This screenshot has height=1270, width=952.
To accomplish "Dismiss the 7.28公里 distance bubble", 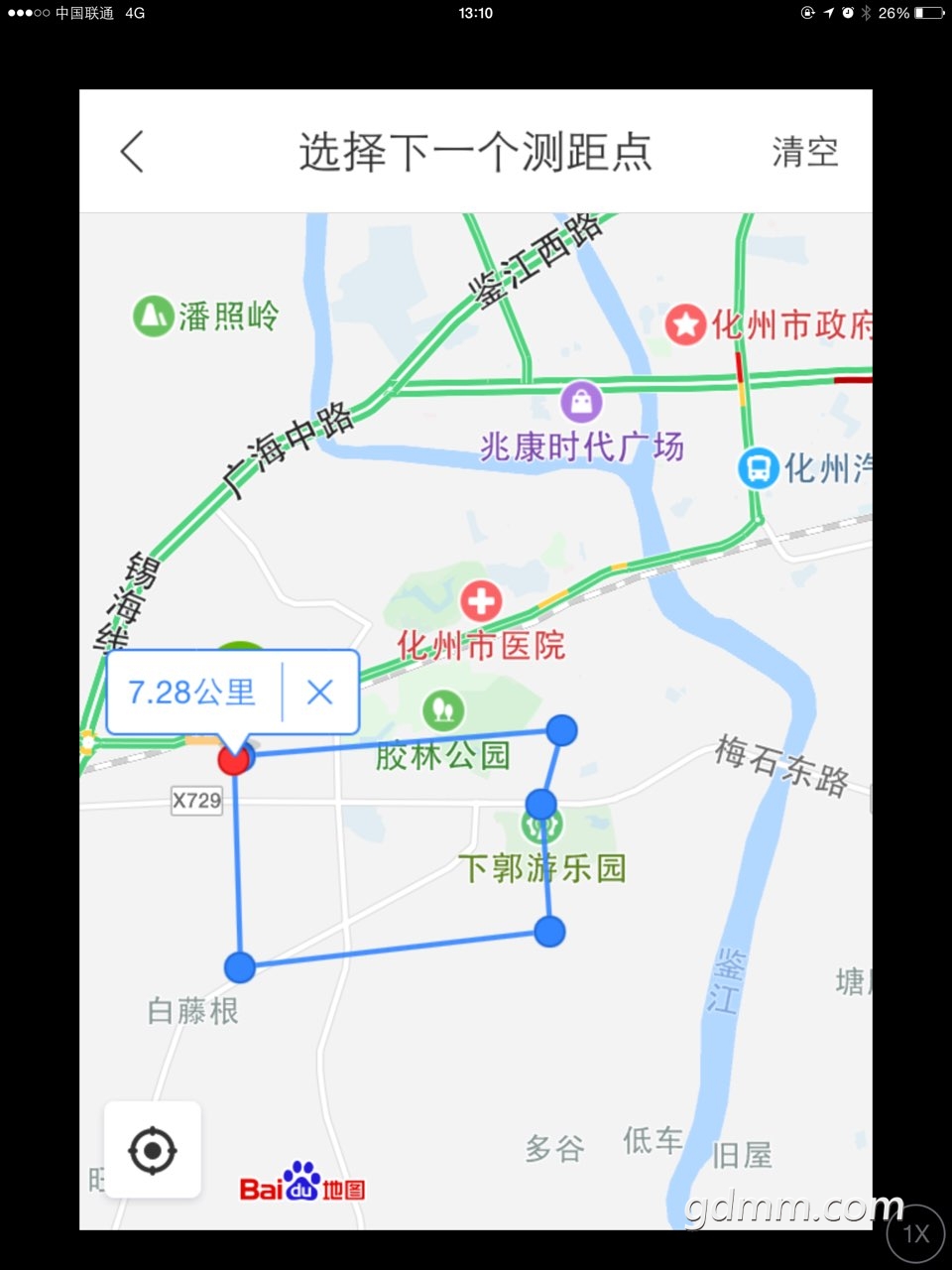I will (319, 692).
